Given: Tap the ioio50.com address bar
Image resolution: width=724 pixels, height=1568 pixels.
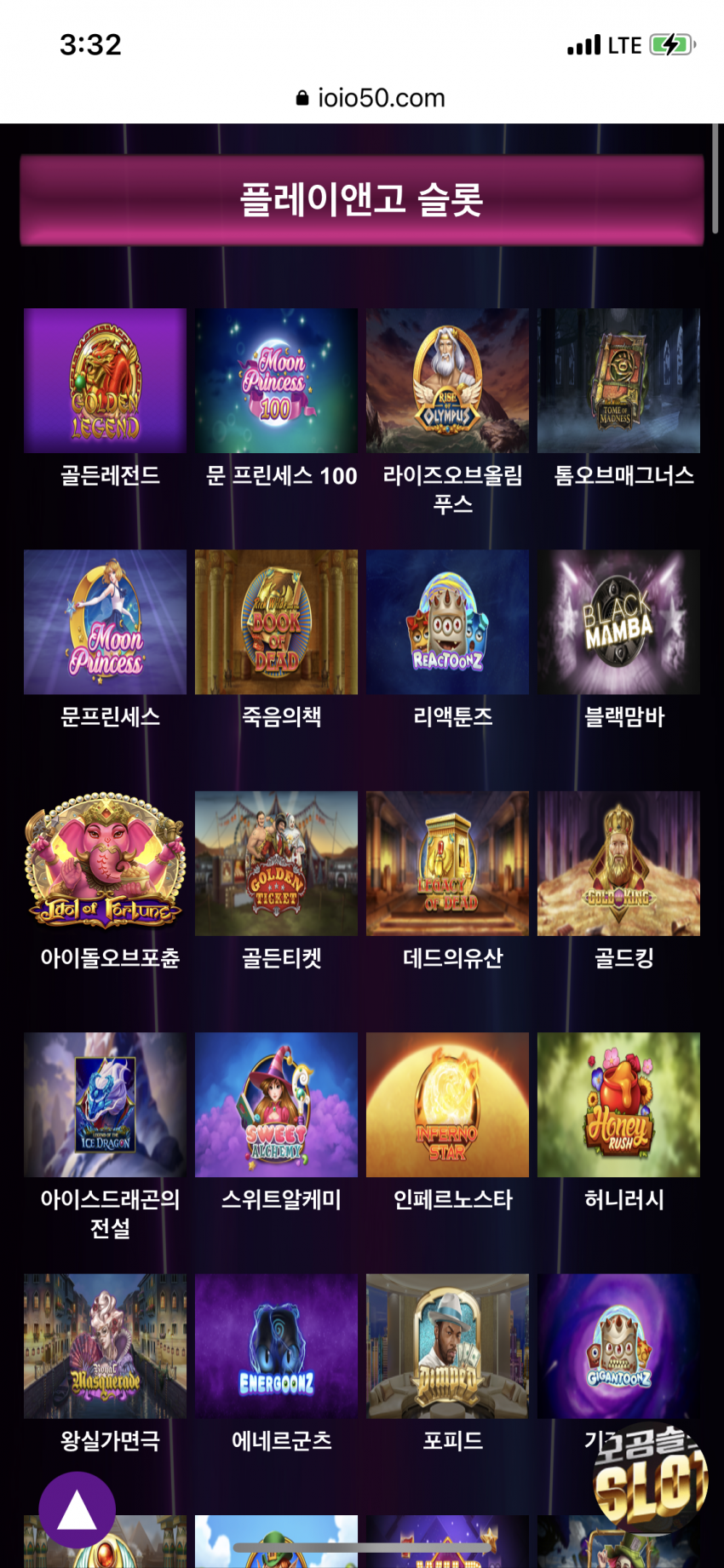Looking at the screenshot, I should tap(371, 98).
